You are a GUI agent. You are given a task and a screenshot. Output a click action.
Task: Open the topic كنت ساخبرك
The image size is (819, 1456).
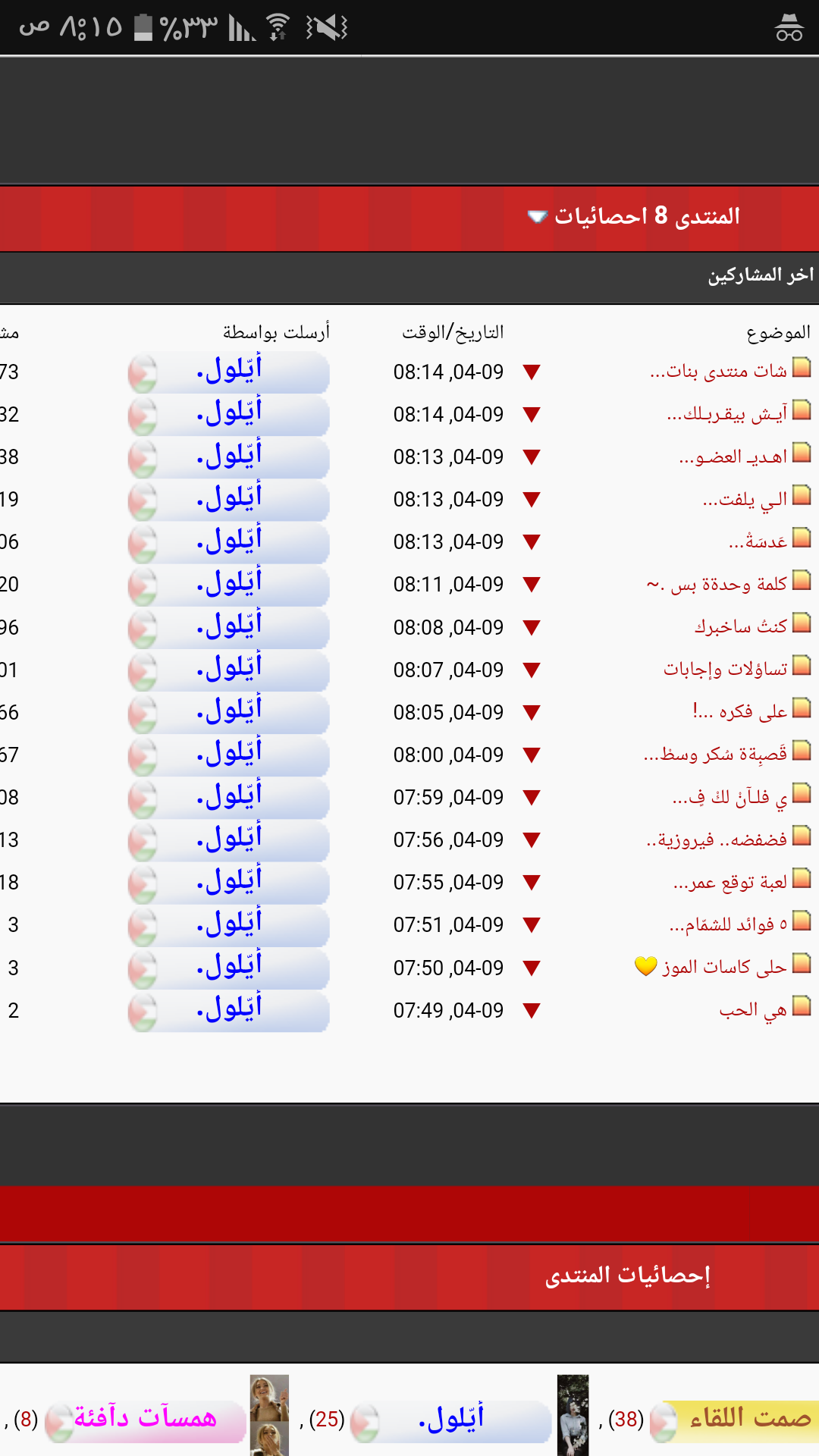click(x=741, y=626)
